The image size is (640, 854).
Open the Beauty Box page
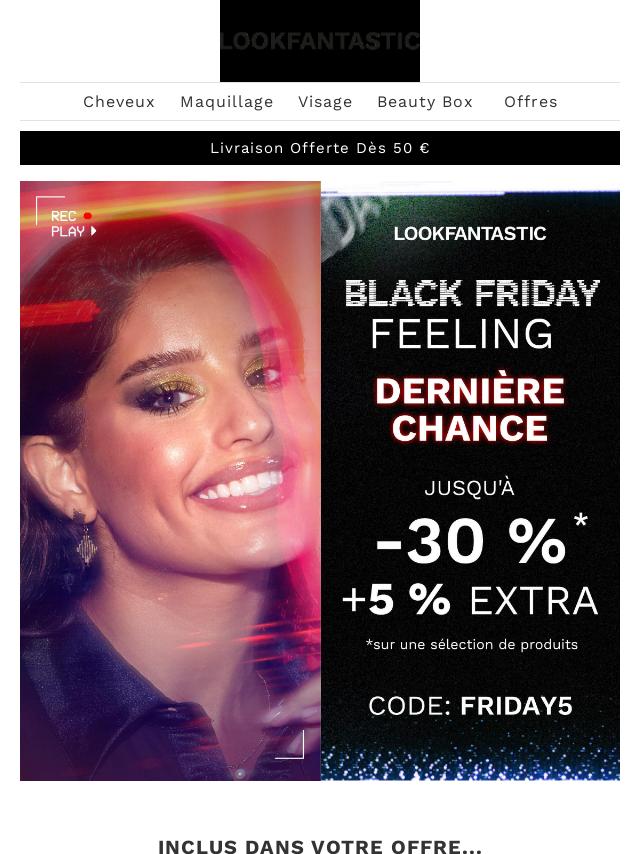pos(425,102)
